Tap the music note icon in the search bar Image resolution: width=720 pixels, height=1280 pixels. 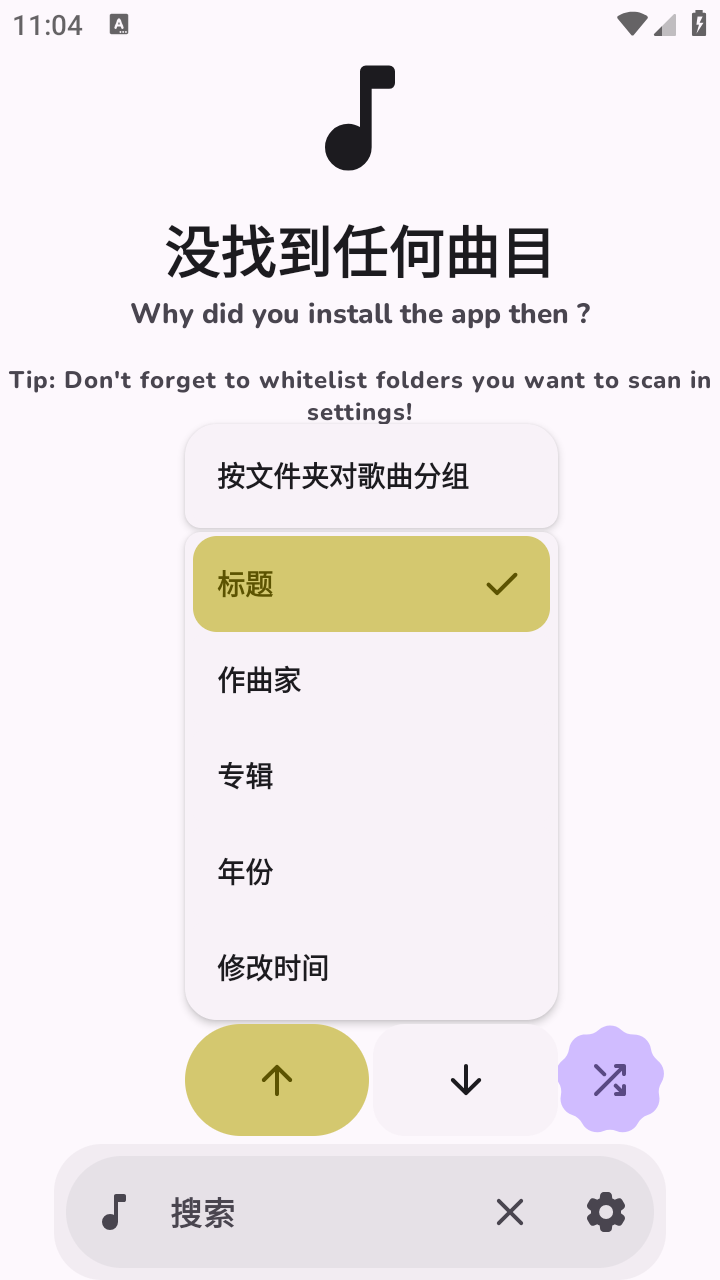point(115,1212)
